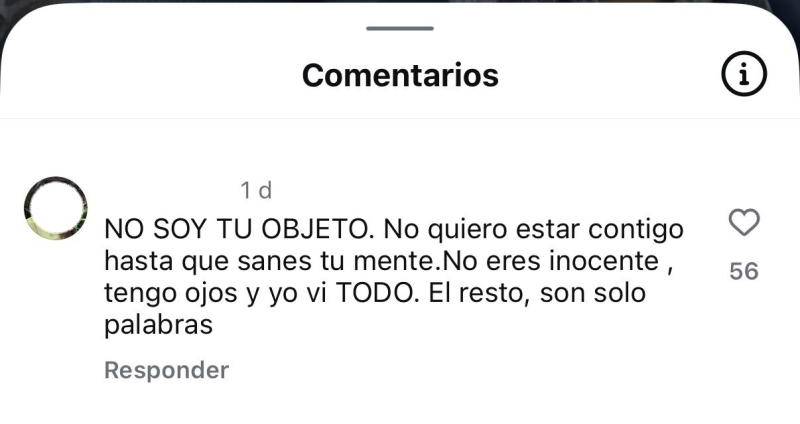The height and width of the screenshot is (424, 800).
Task: Open the commenter's profile picture
Action: tap(55, 210)
